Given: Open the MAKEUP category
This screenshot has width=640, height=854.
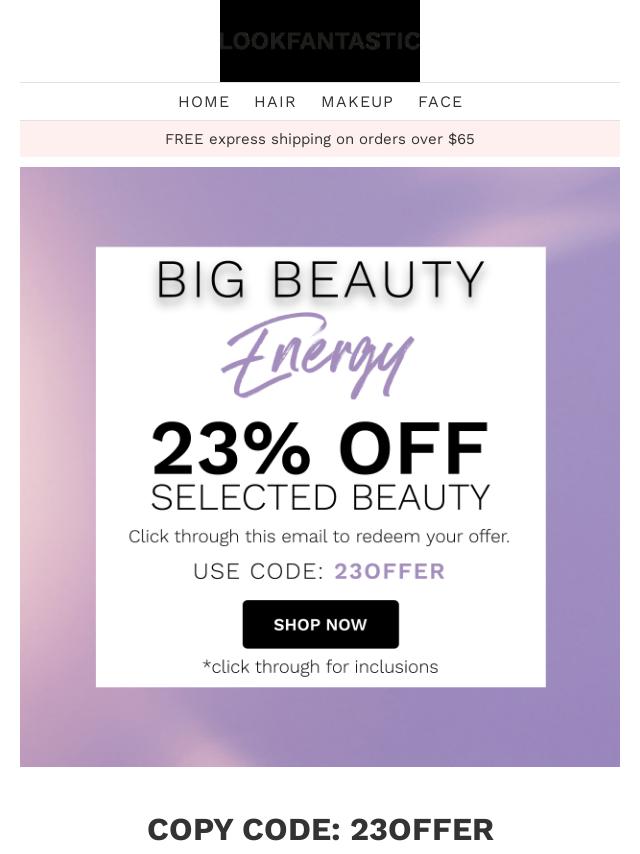Looking at the screenshot, I should [x=357, y=102].
